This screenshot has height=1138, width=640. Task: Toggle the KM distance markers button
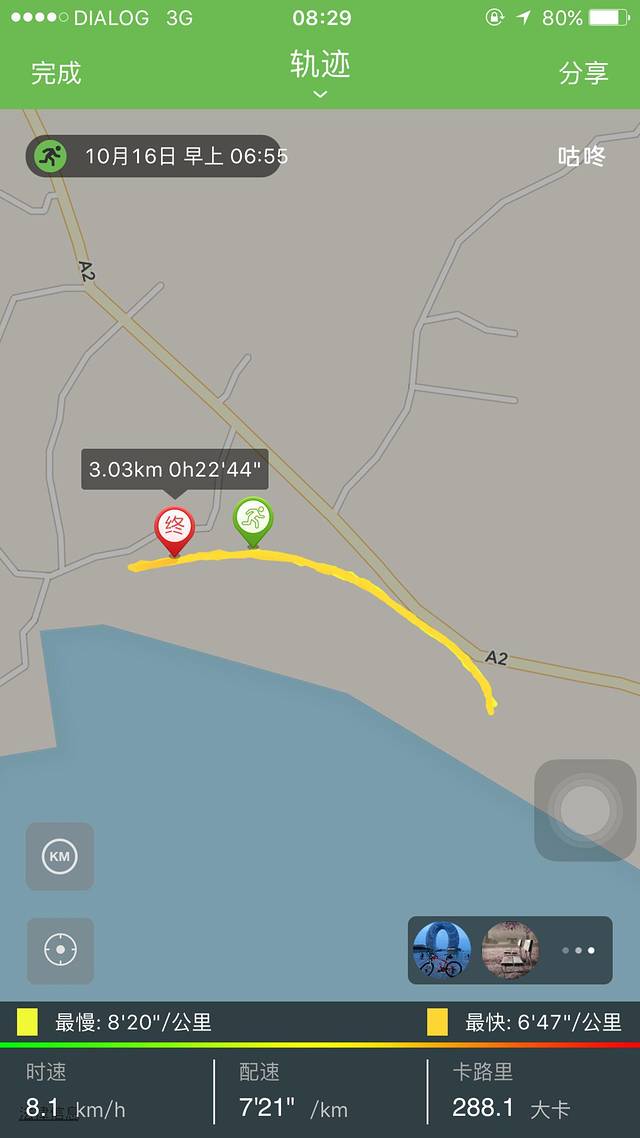60,857
